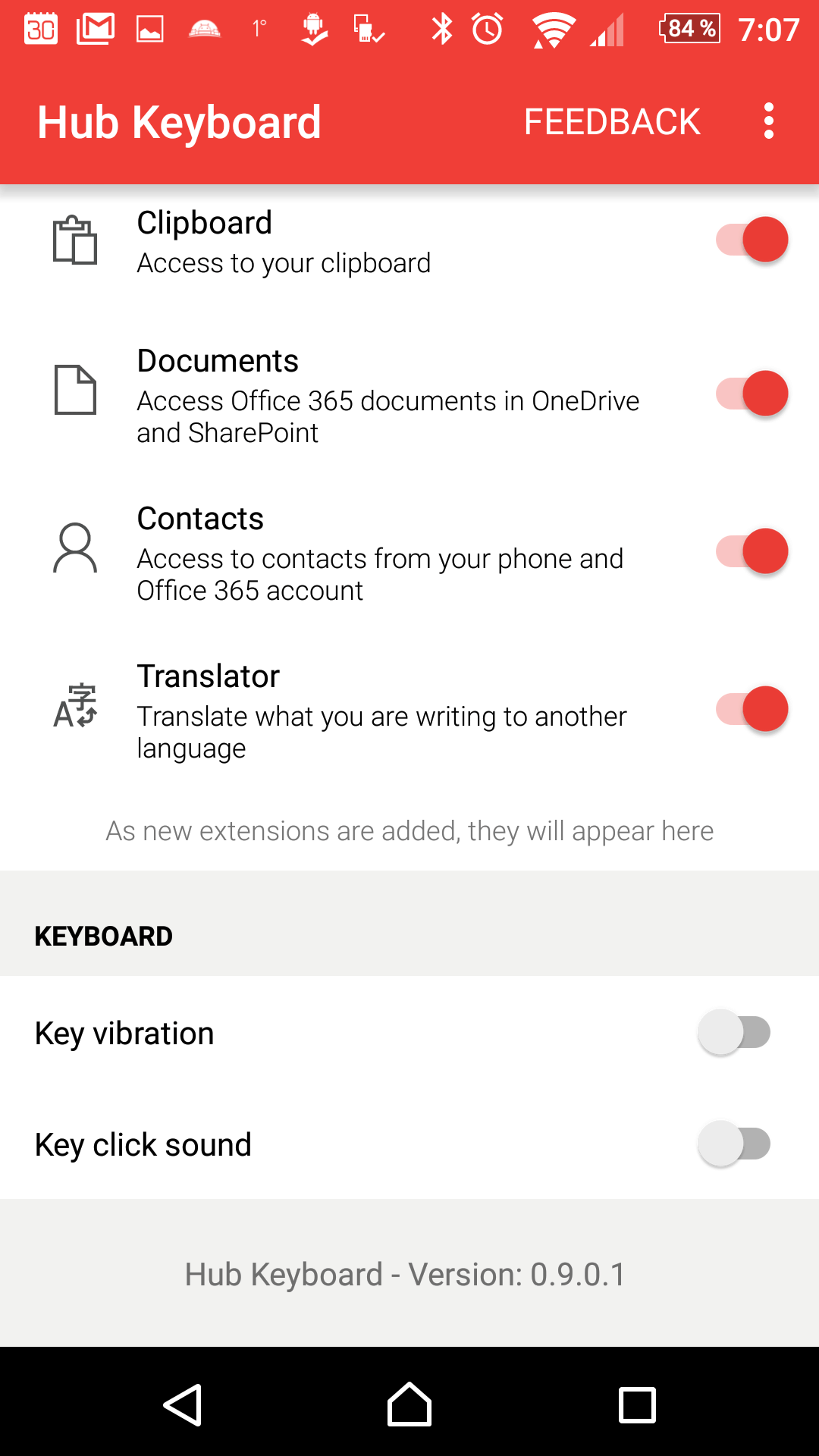Viewport: 819px width, 1456px height.
Task: Turn on Key click sound
Action: (734, 1144)
